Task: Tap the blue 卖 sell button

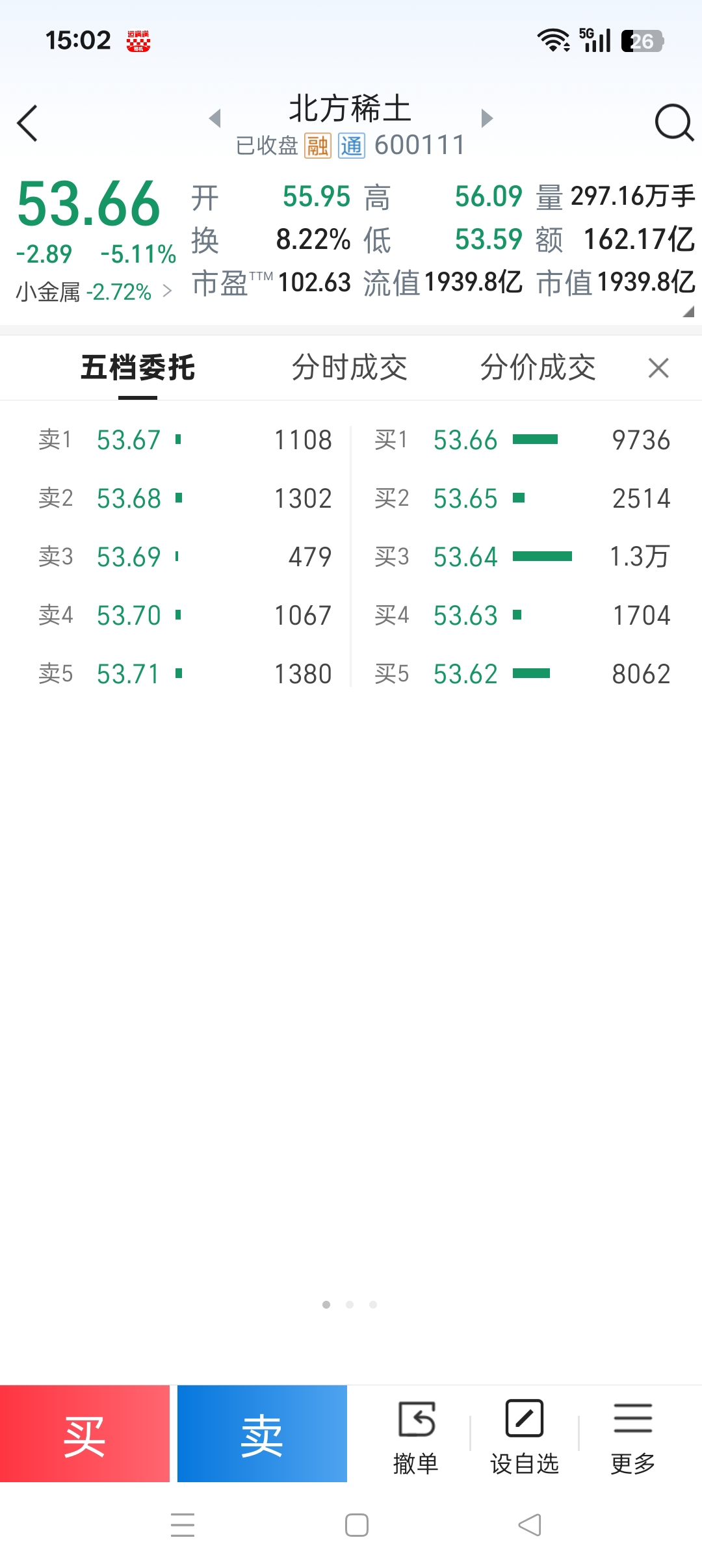Action: (x=262, y=1433)
